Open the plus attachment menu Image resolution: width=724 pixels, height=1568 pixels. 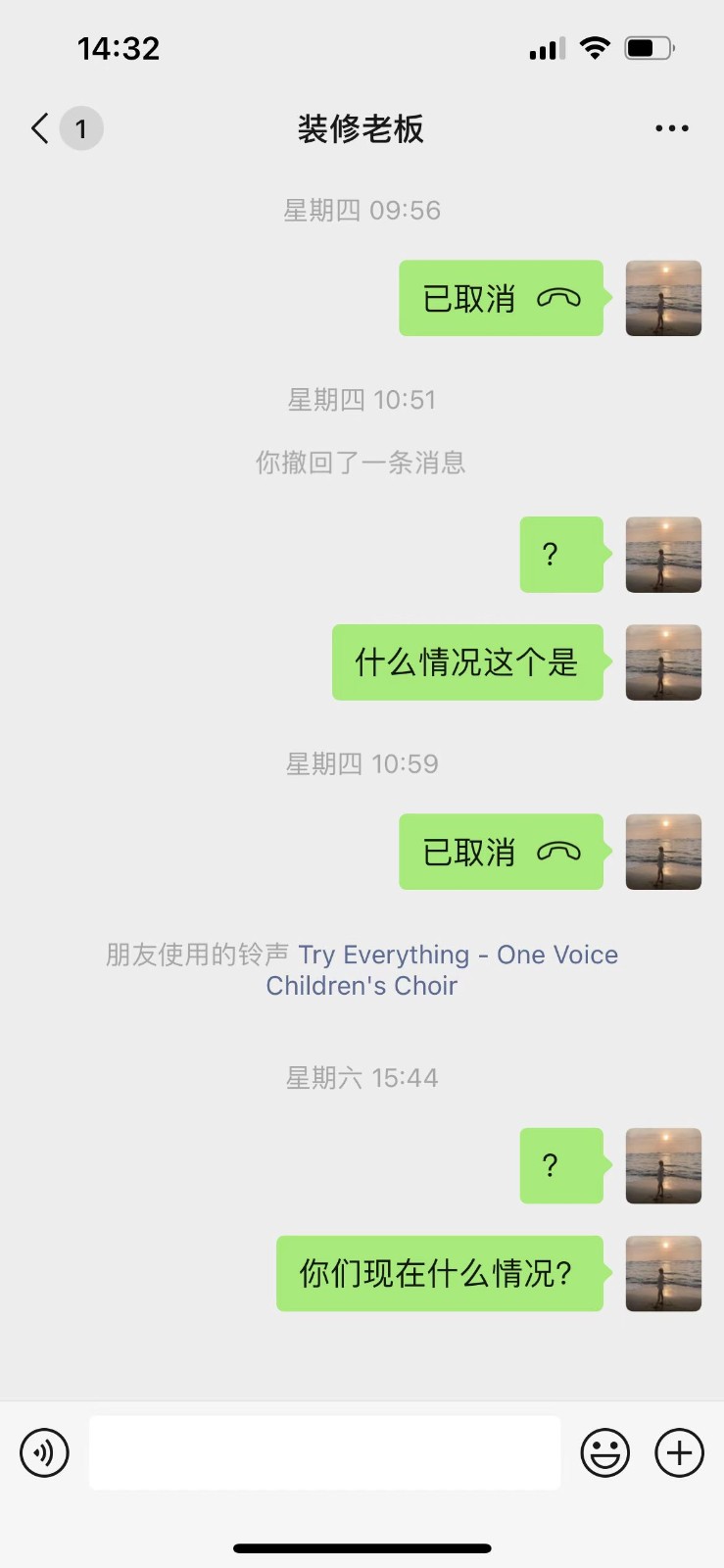680,1452
